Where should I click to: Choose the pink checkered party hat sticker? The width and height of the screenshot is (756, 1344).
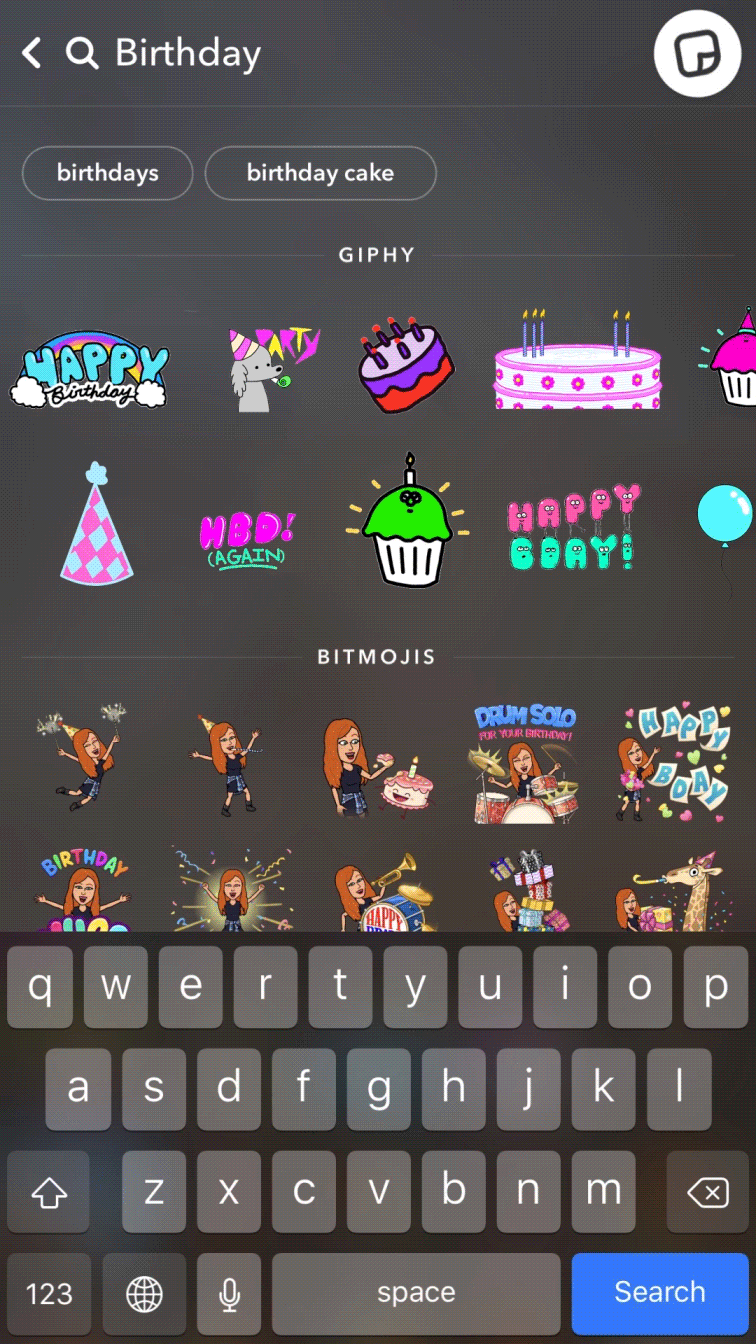pos(95,524)
